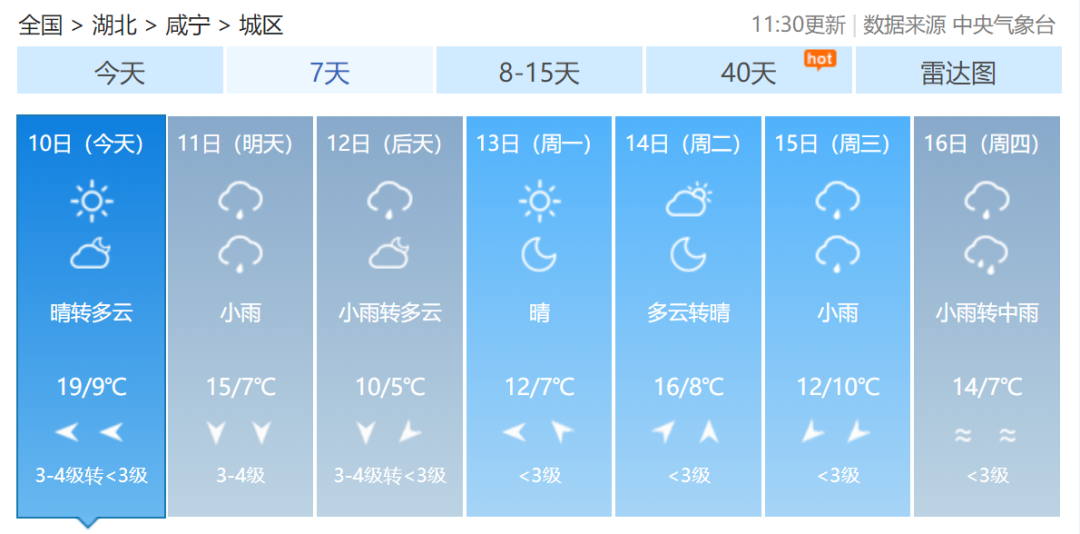Select the 11日 (明天) forecast card

coord(240,315)
